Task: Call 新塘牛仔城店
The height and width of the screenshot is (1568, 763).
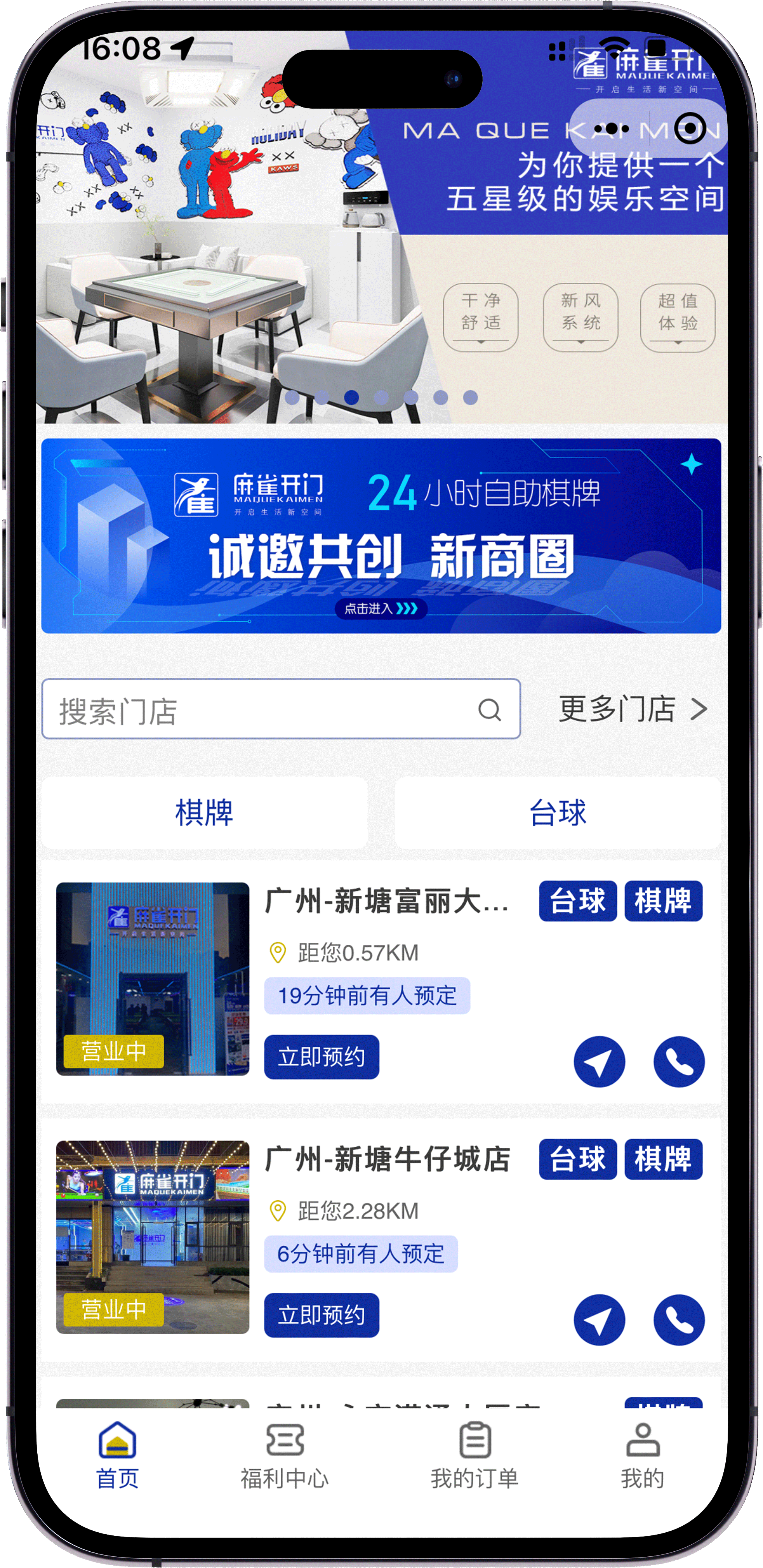Action: click(x=679, y=1319)
